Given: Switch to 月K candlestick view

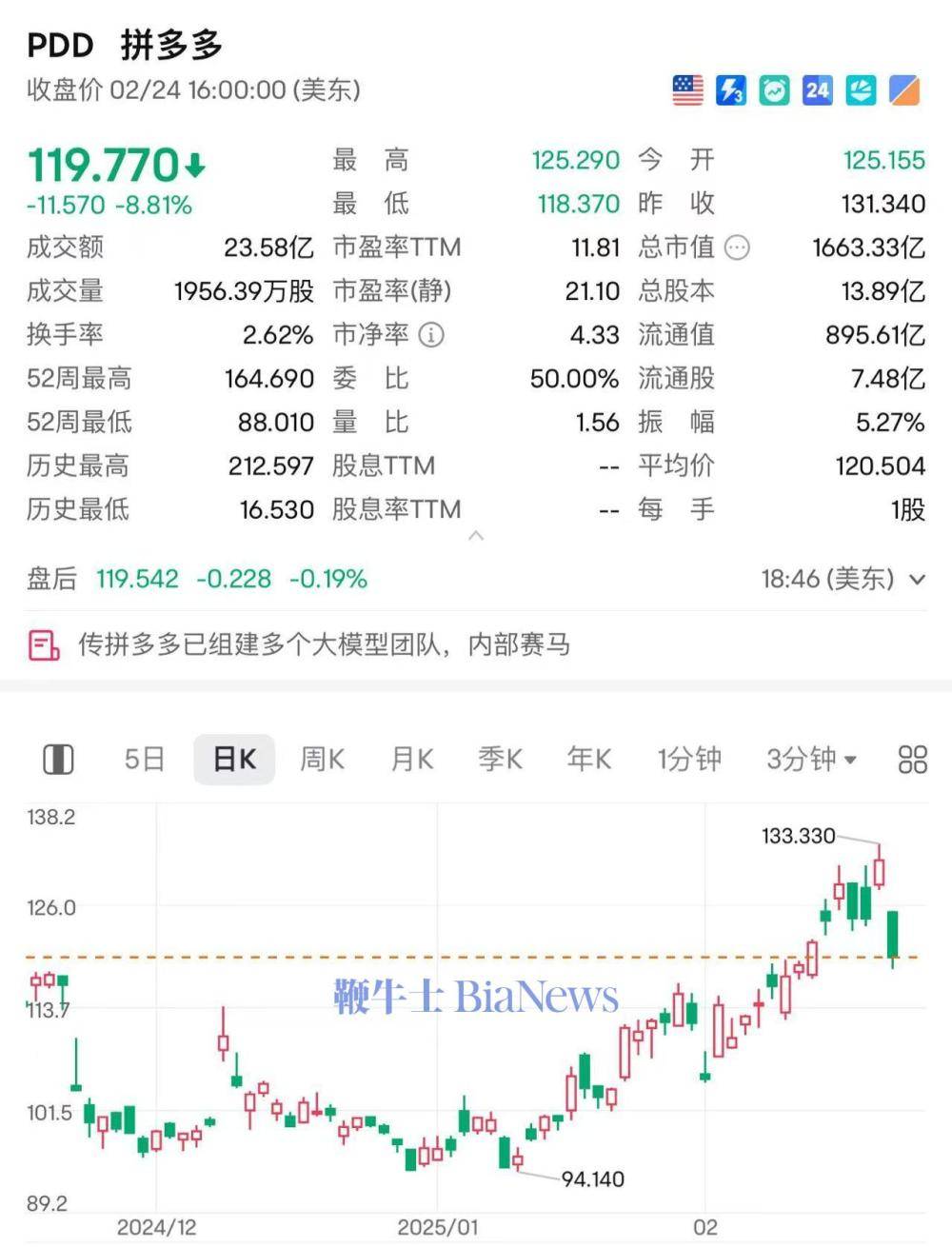Looking at the screenshot, I should coord(411,759).
